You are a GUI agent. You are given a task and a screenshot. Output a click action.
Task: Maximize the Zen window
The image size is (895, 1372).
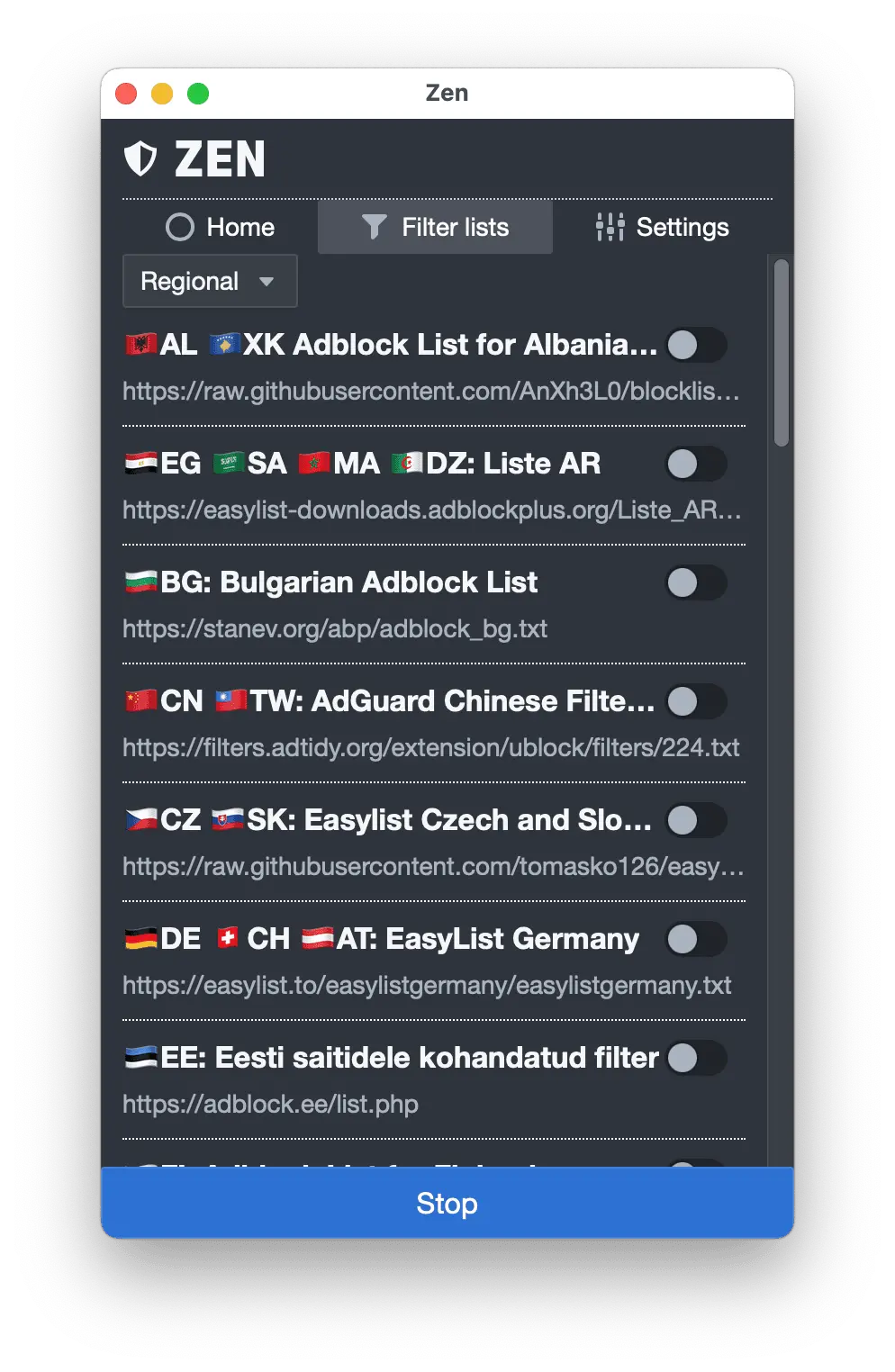198,94
